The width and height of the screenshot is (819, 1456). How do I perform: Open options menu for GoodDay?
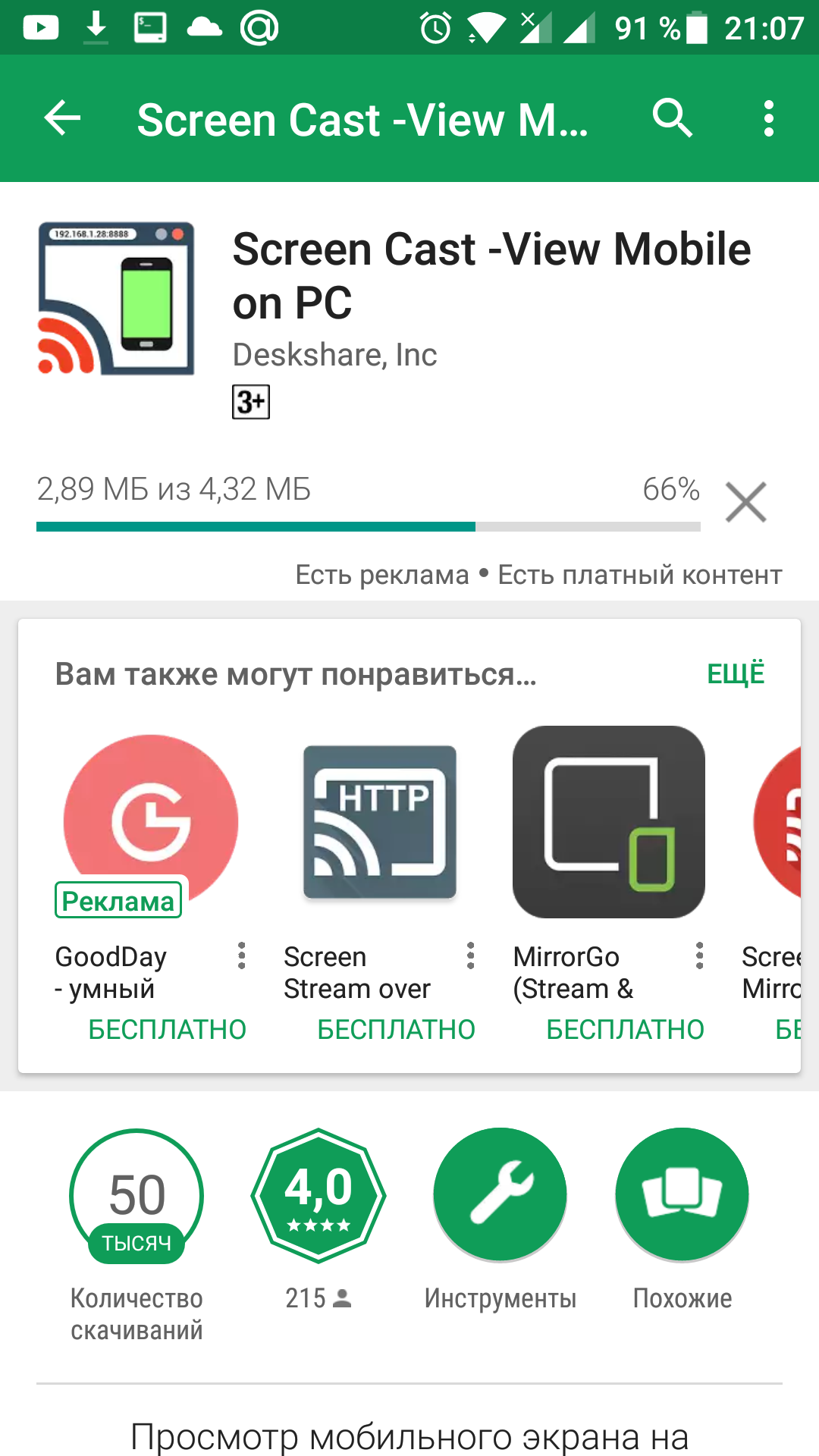tap(241, 955)
